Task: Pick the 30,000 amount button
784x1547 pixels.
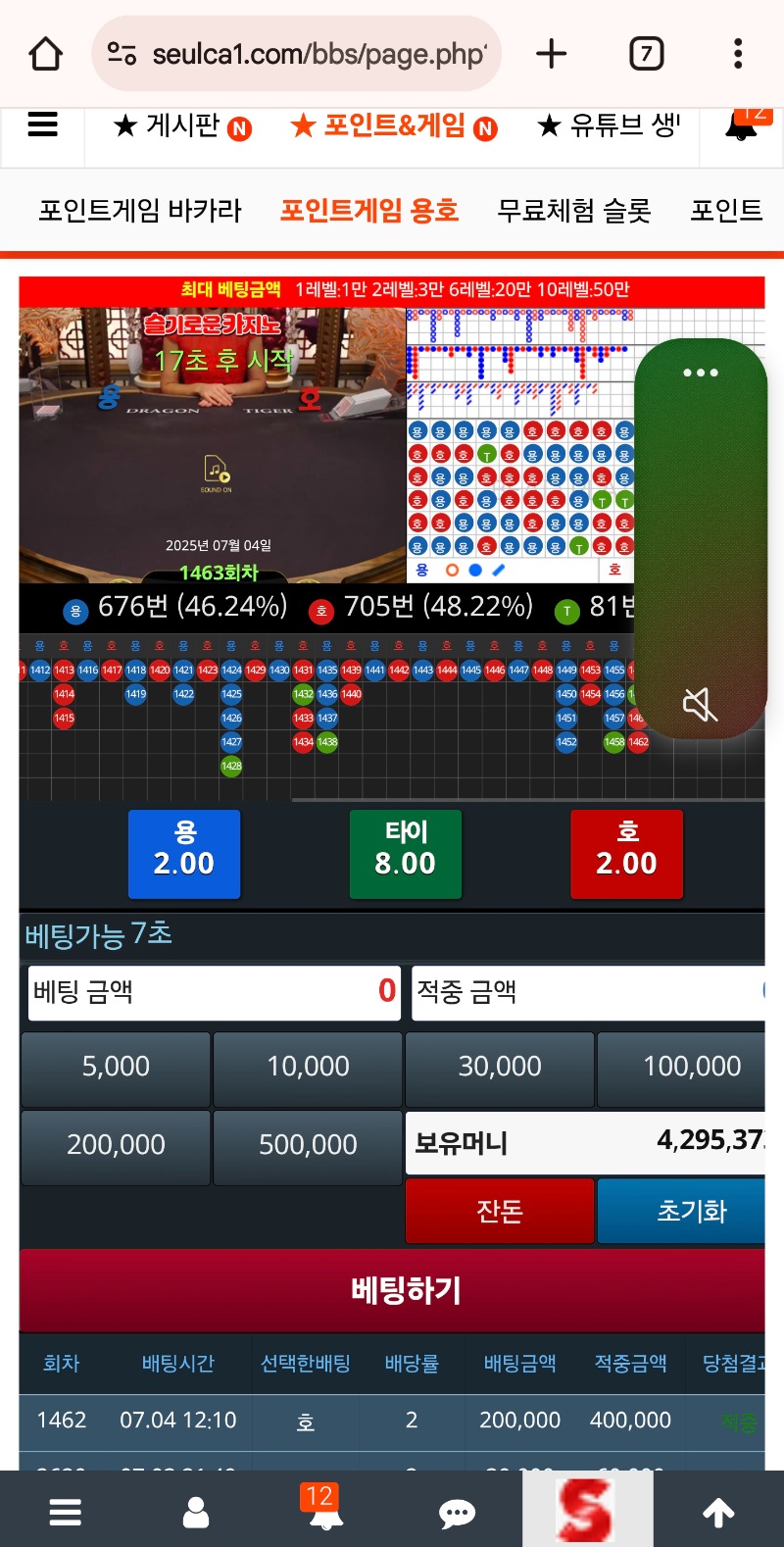Action: coord(500,1068)
